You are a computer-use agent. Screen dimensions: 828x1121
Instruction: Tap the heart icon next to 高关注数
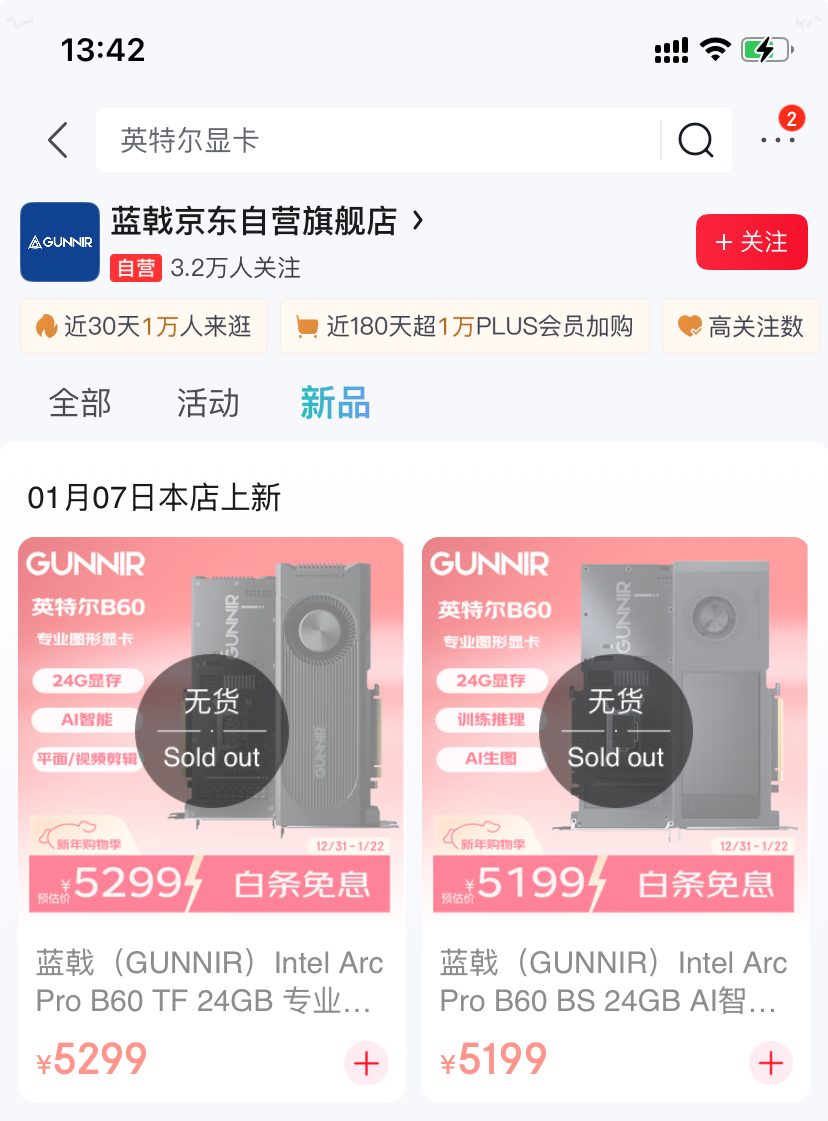688,326
